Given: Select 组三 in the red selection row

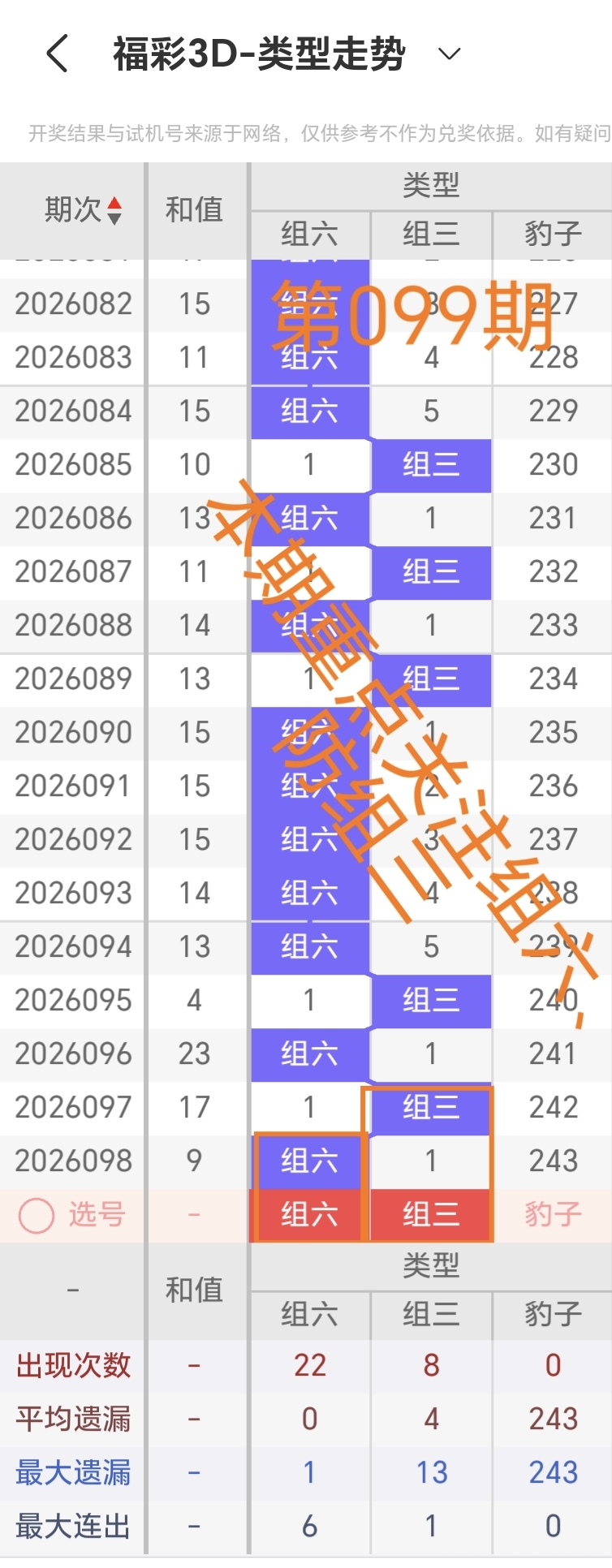Looking at the screenshot, I should [430, 1215].
